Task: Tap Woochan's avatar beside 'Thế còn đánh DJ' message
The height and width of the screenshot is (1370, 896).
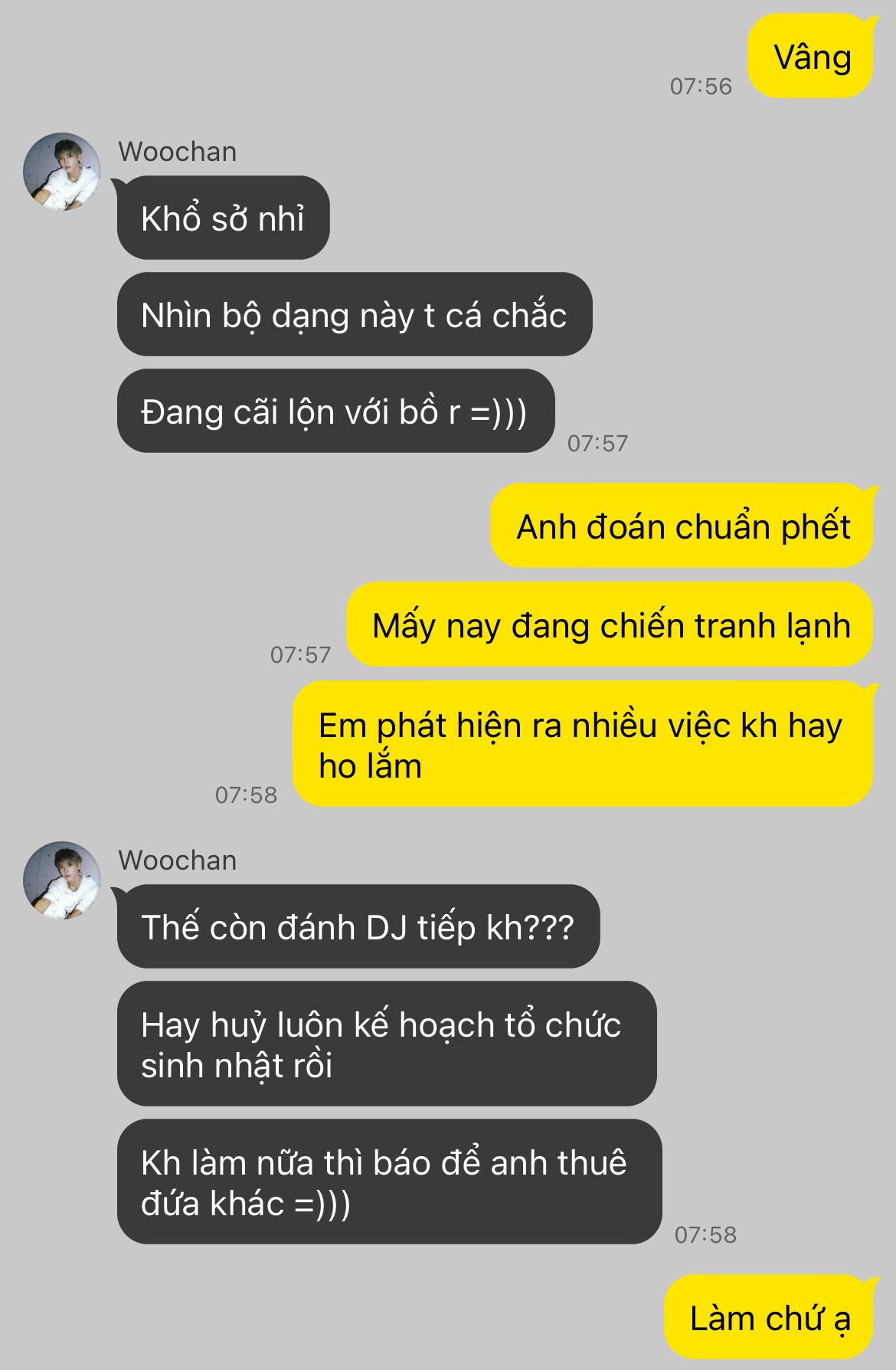Action: 61,880
